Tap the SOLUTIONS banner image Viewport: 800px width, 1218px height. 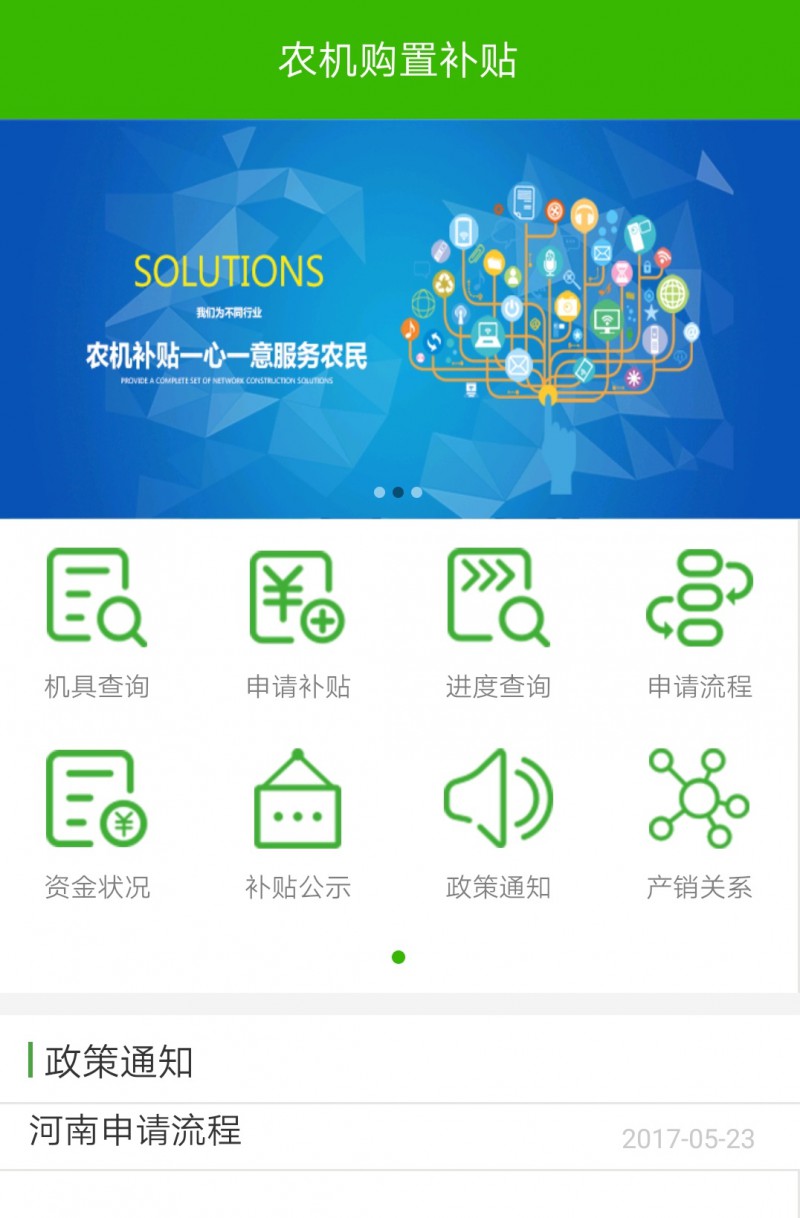click(400, 318)
